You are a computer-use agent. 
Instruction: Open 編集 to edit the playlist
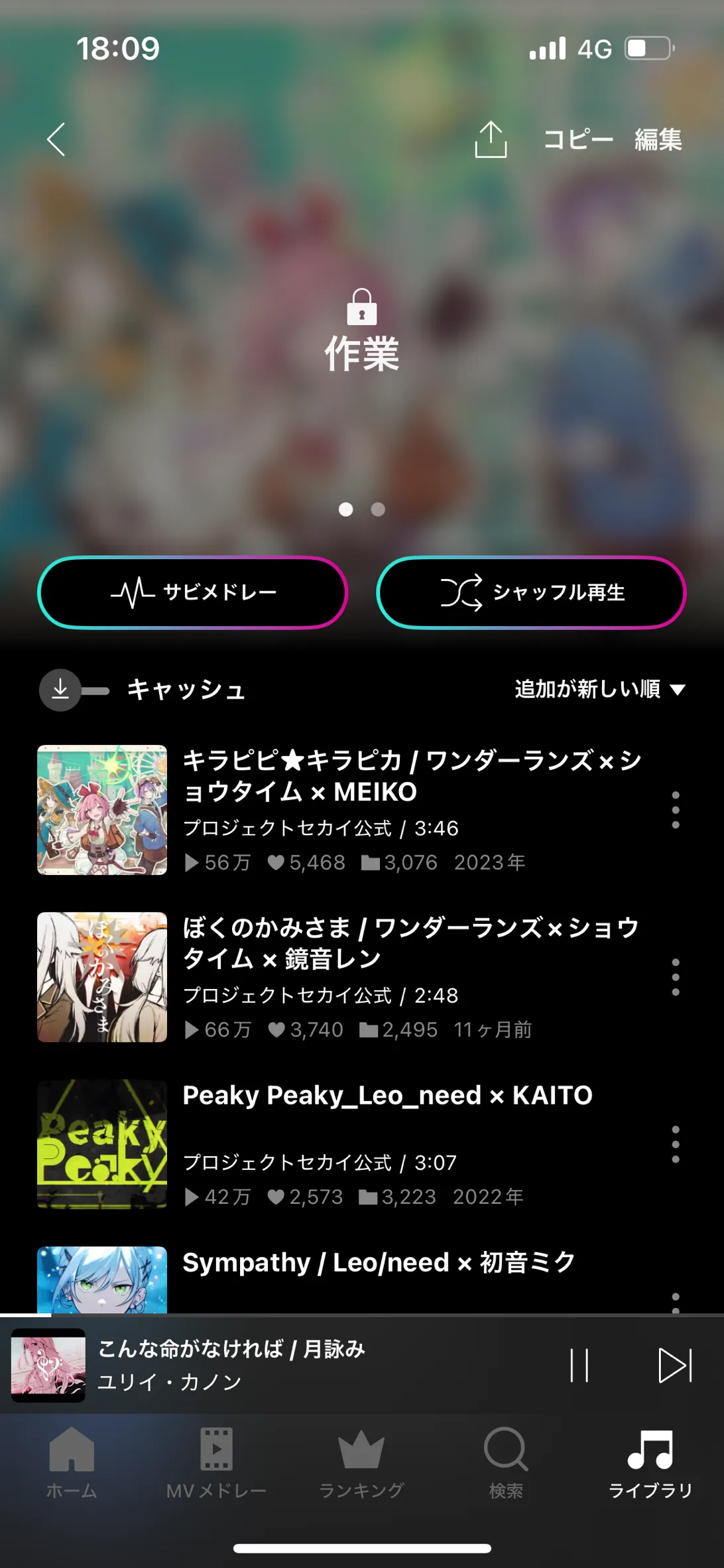tap(658, 139)
